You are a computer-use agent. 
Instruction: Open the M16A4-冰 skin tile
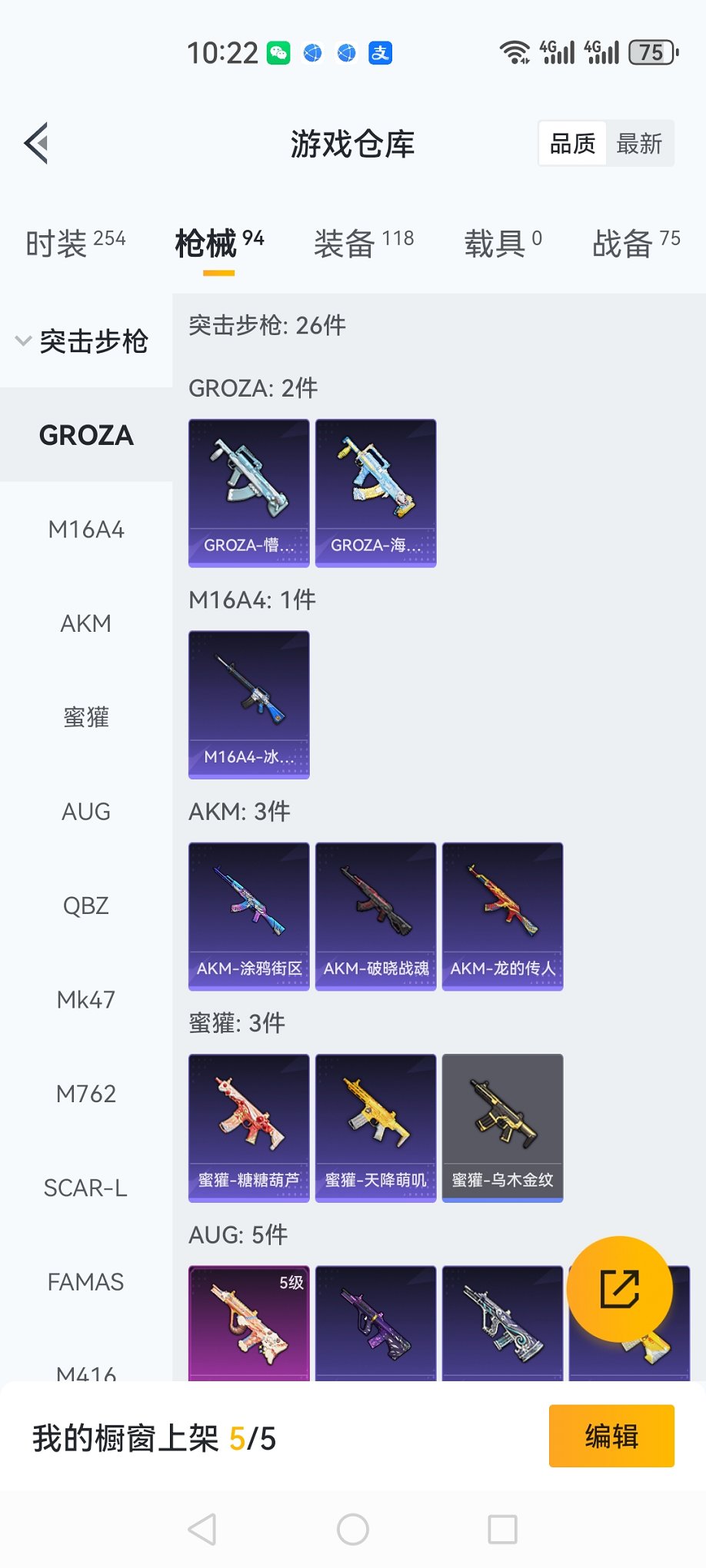pyautogui.click(x=249, y=705)
